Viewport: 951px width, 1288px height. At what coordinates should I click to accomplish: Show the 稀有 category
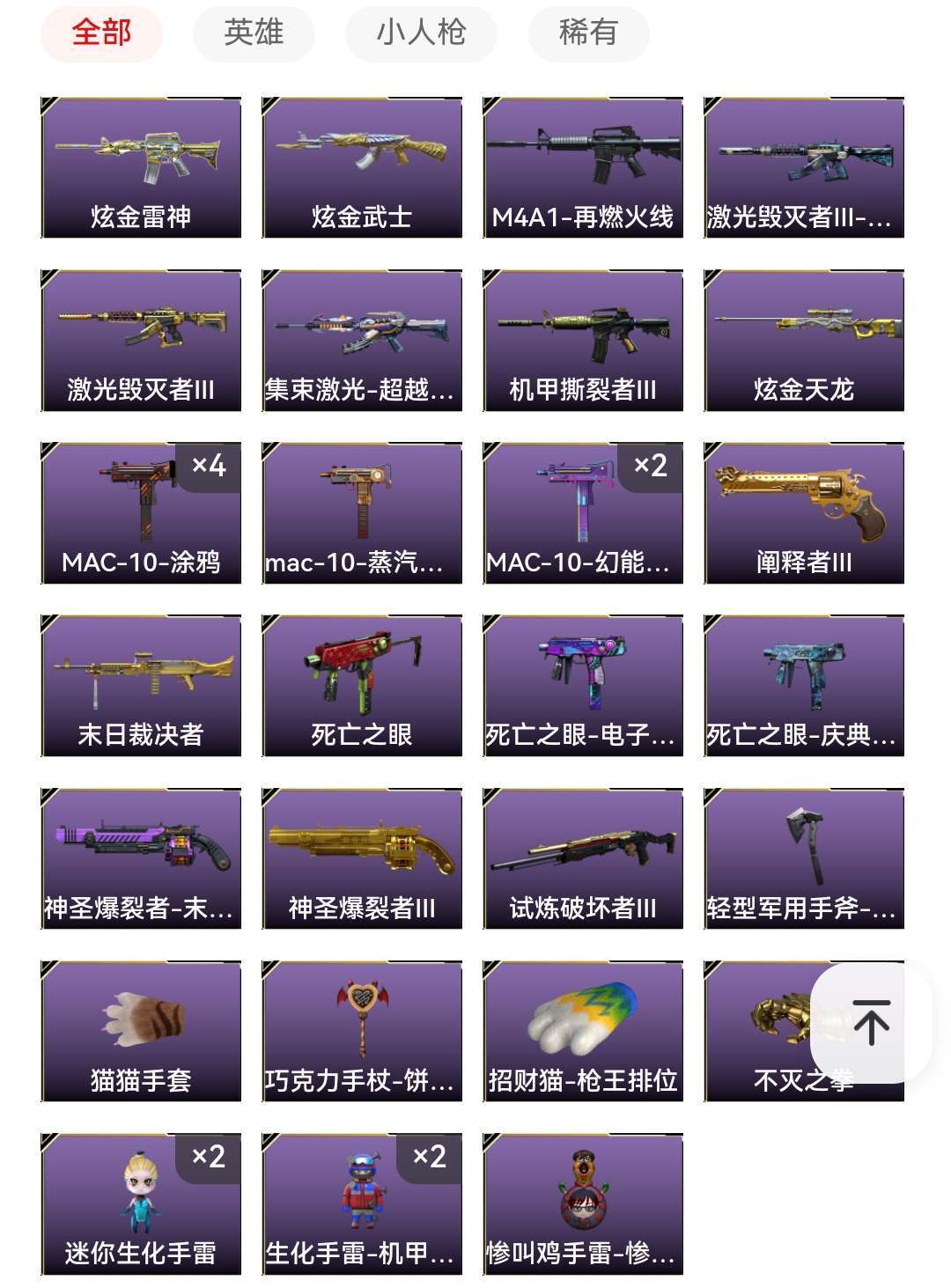tap(588, 33)
